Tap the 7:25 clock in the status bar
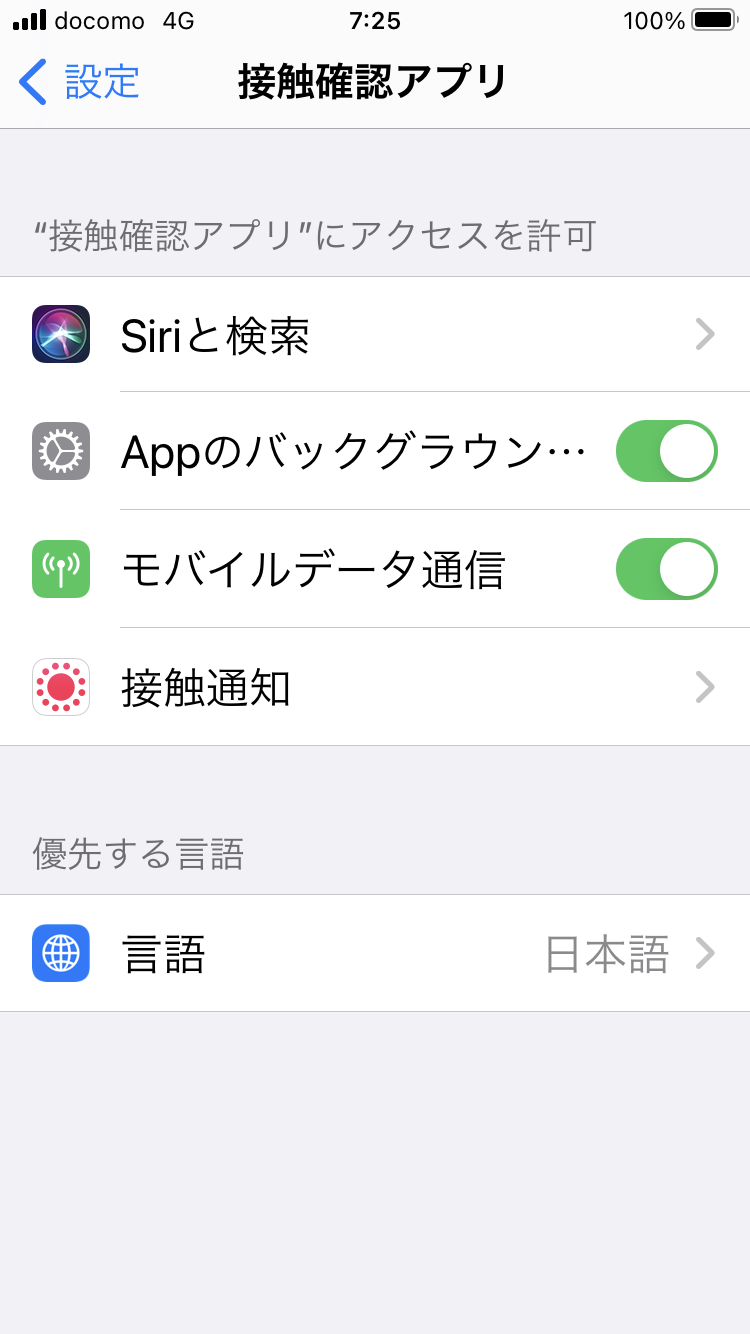This screenshot has height=1334, width=750. [375, 20]
